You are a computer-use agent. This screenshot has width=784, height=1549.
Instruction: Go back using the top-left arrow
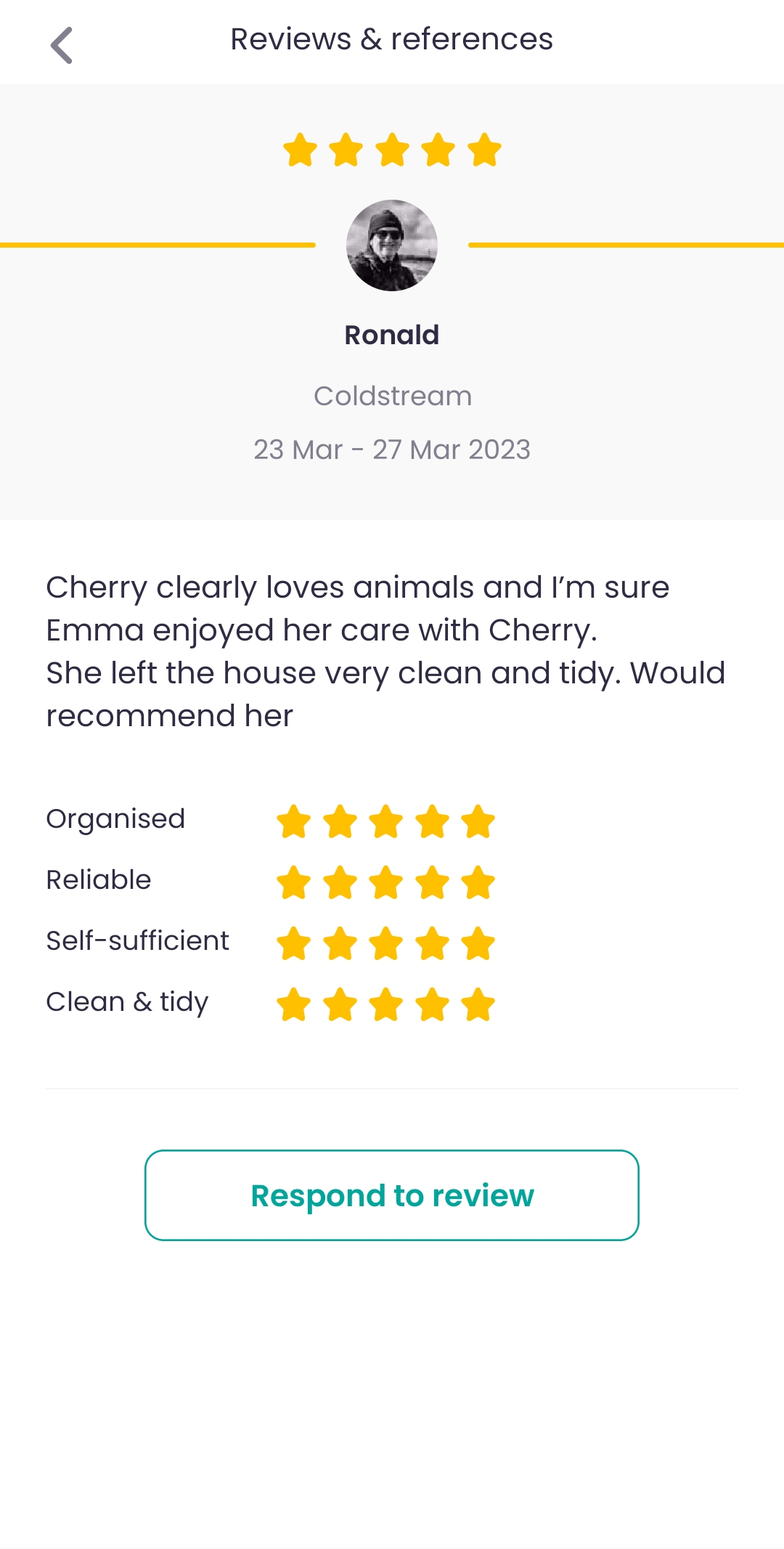pos(62,45)
